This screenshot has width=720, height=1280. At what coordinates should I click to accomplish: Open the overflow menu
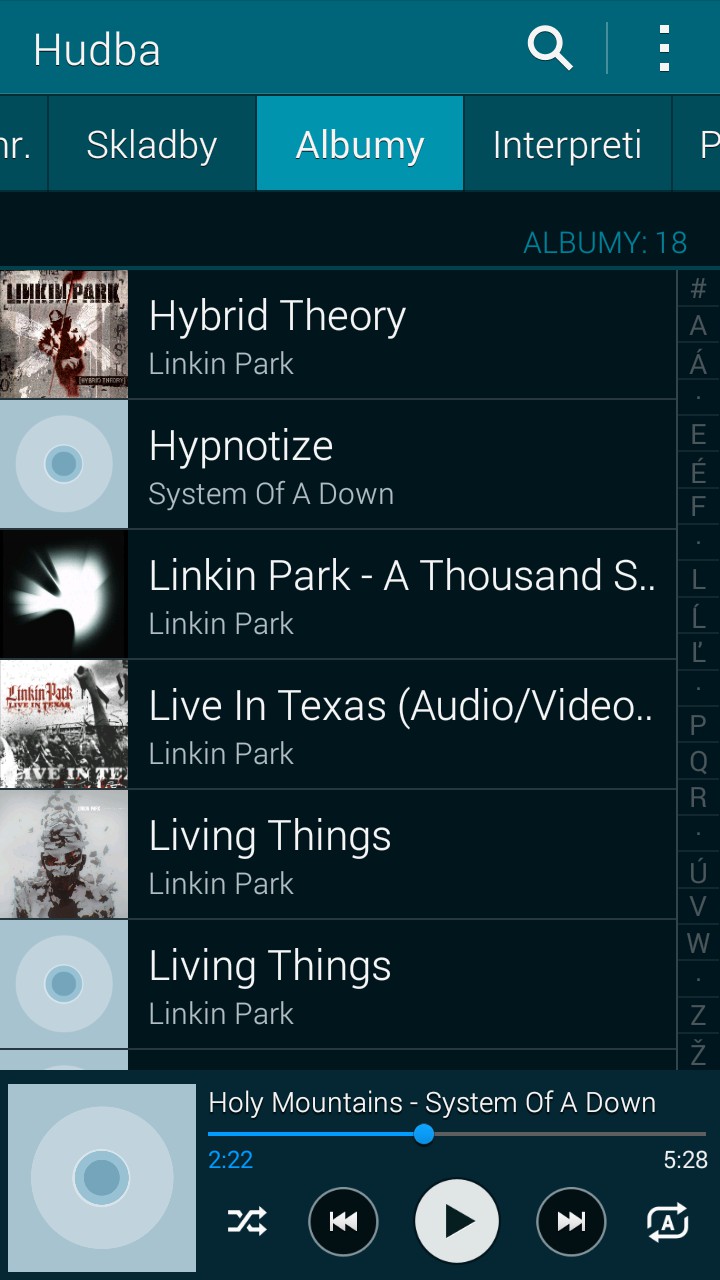tap(664, 48)
